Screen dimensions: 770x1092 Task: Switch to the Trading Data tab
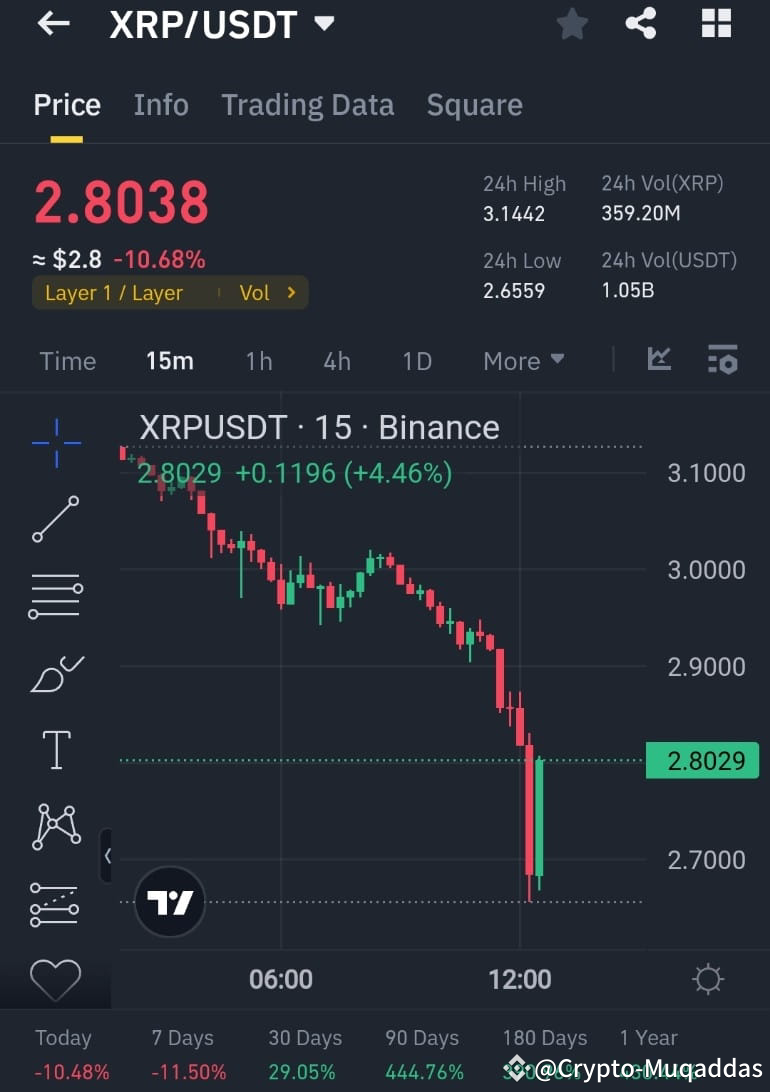[x=307, y=104]
